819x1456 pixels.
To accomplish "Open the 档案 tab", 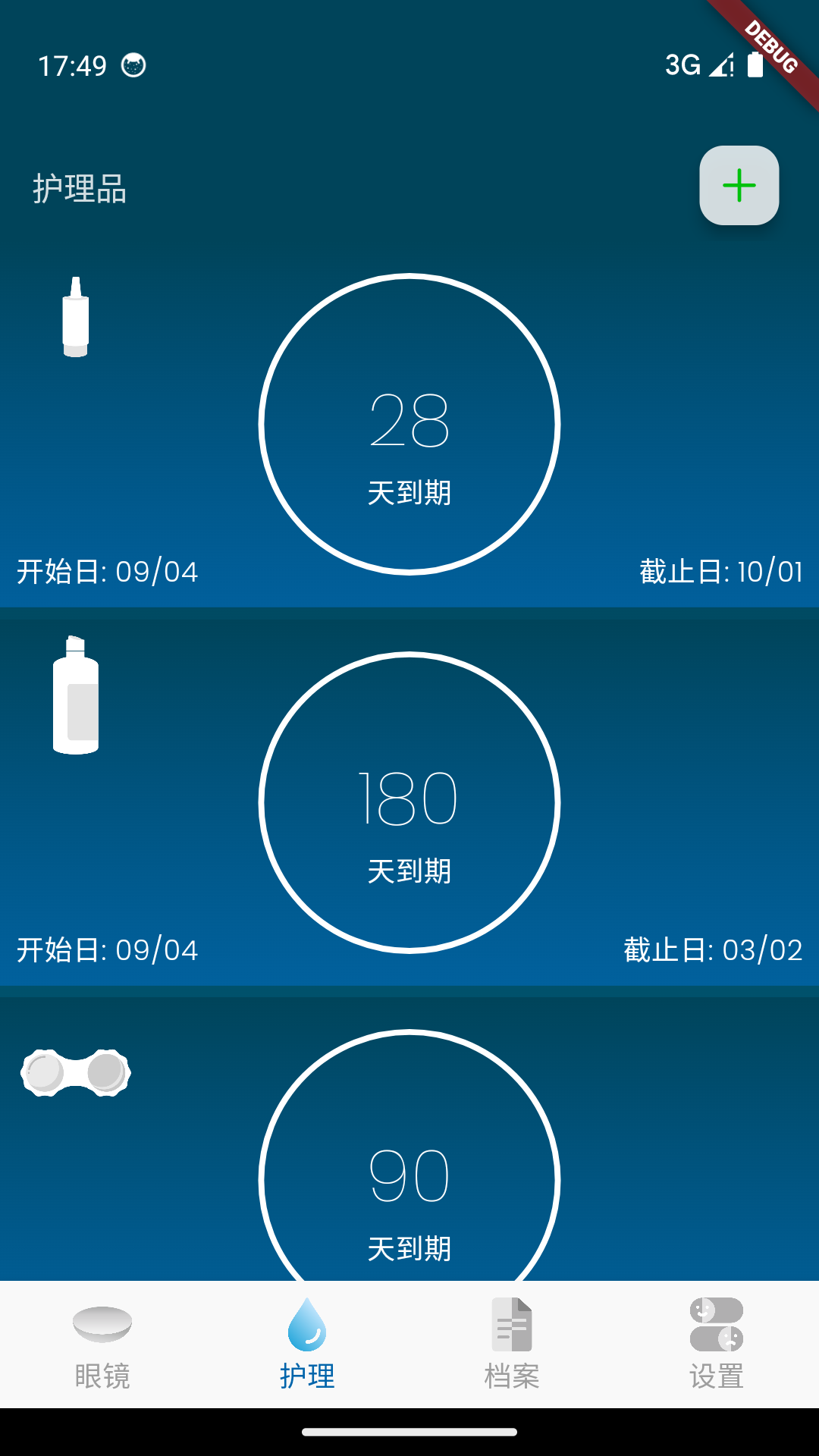I will point(512,1344).
